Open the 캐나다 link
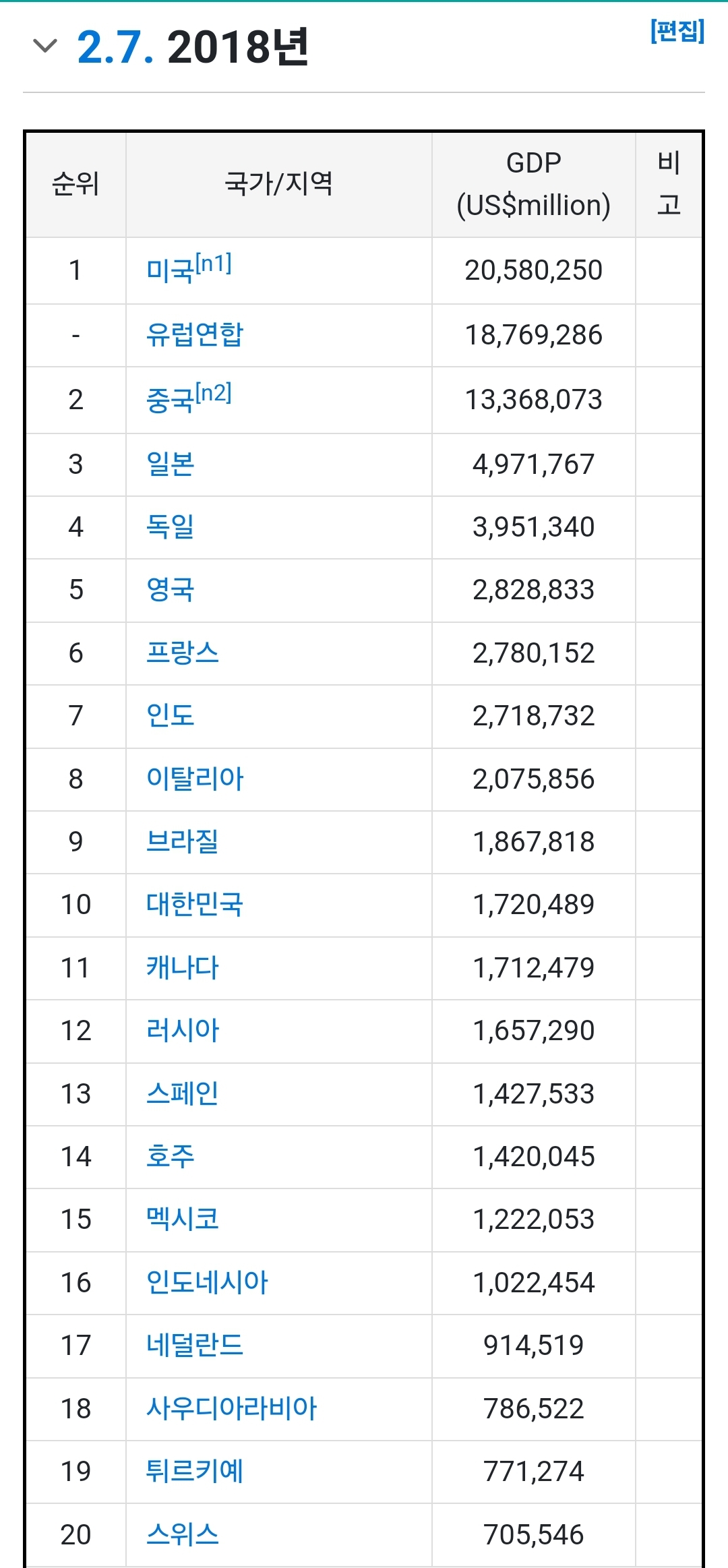 tap(183, 967)
